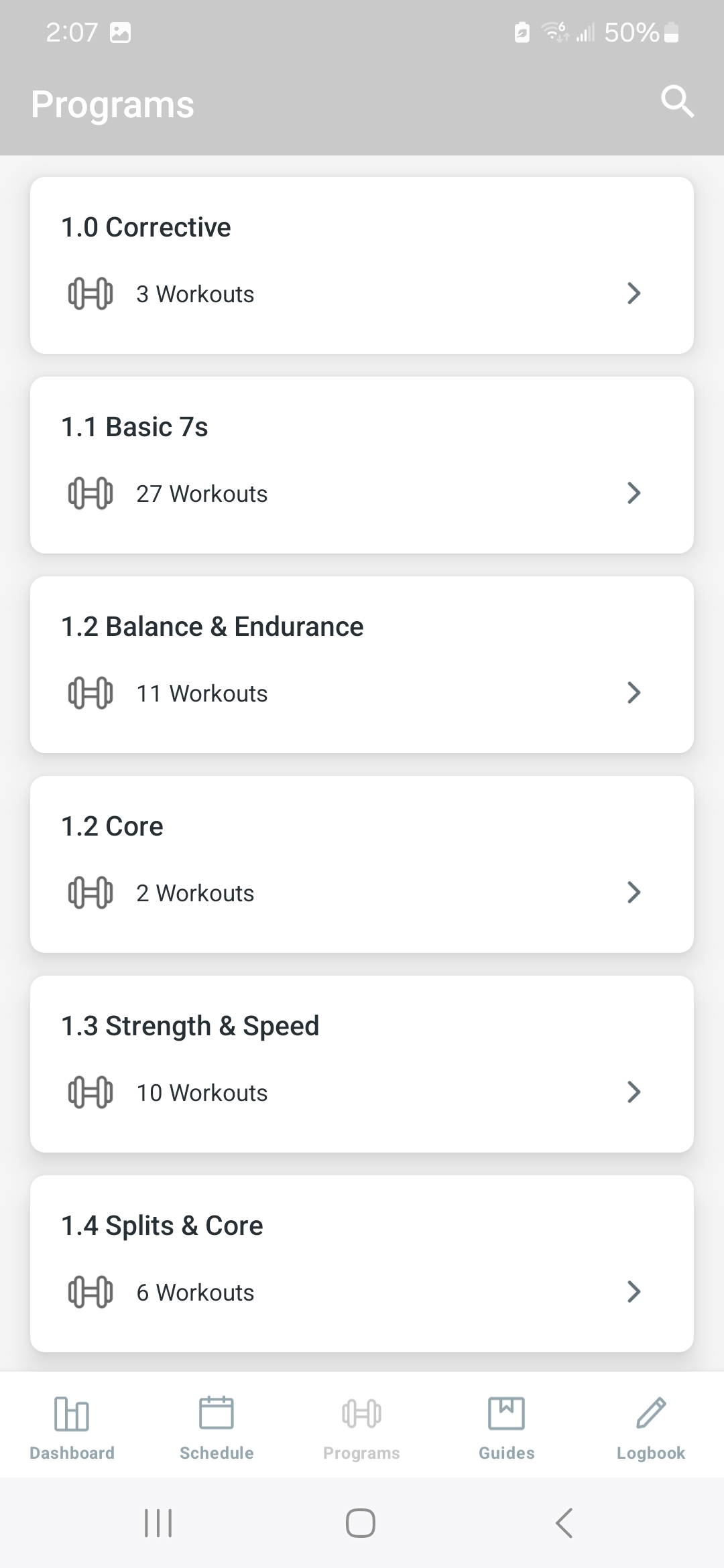Tap the system back button

click(564, 1522)
